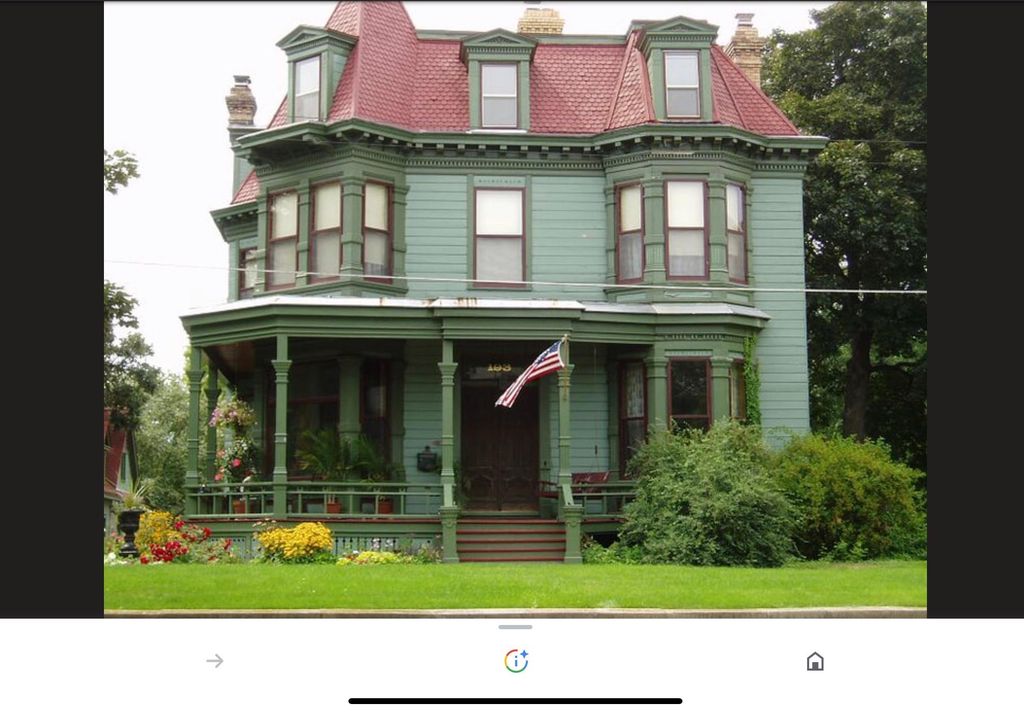Tap the forward arrow icon
1024x712 pixels.
click(215, 661)
